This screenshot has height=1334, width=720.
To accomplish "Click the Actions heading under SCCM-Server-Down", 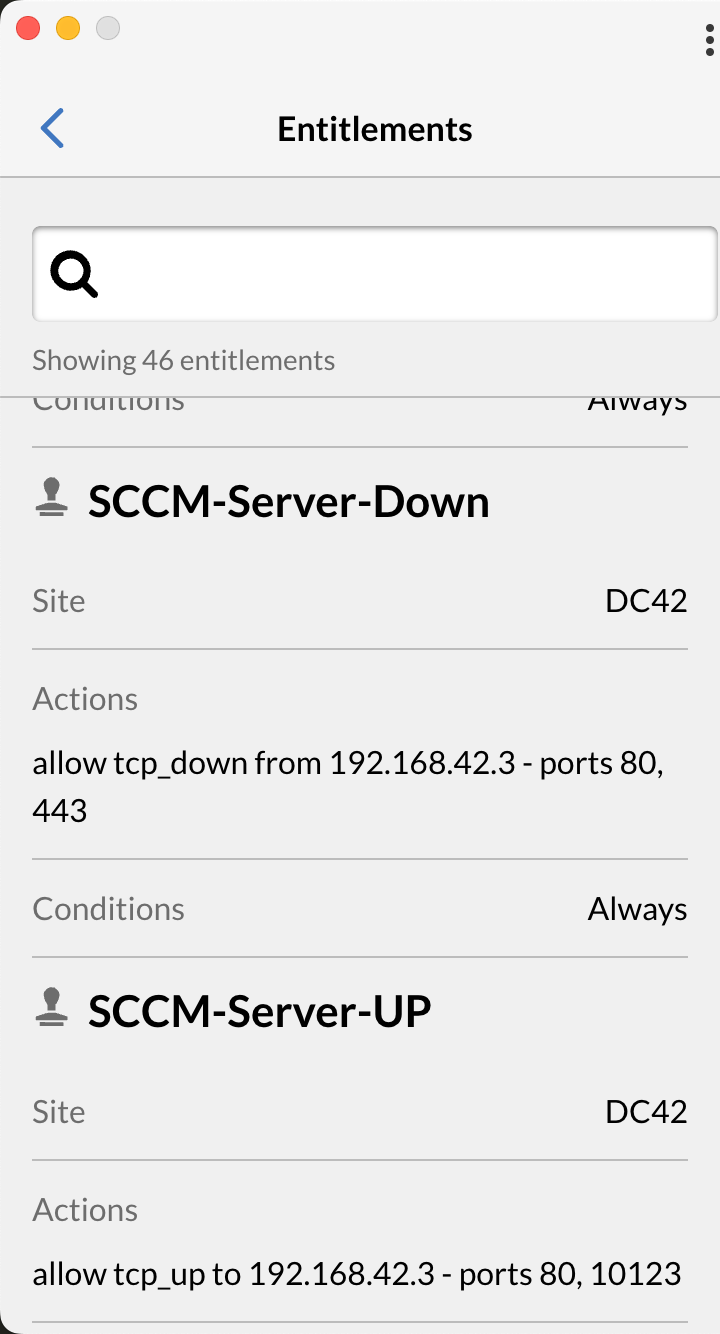I will click(85, 698).
